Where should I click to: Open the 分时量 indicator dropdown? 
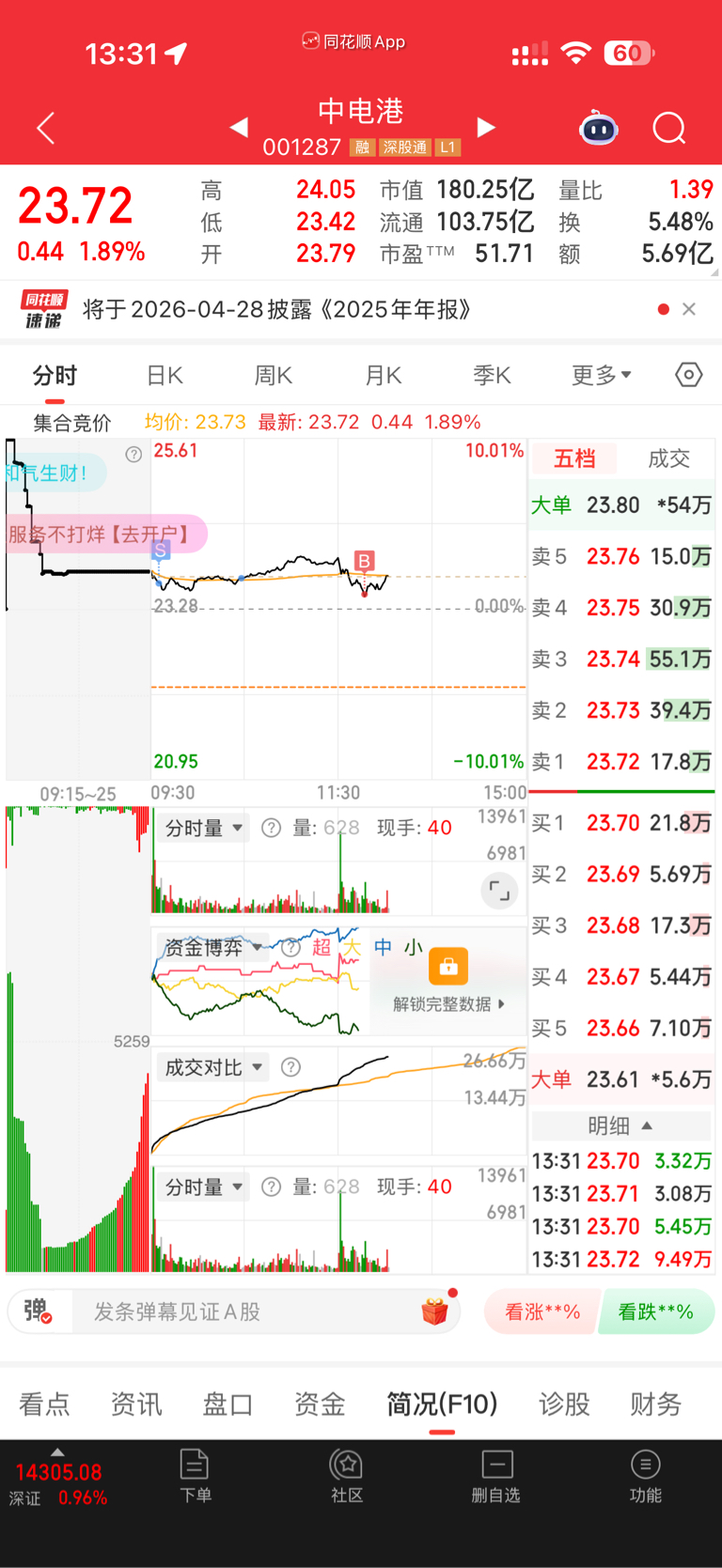202,828
